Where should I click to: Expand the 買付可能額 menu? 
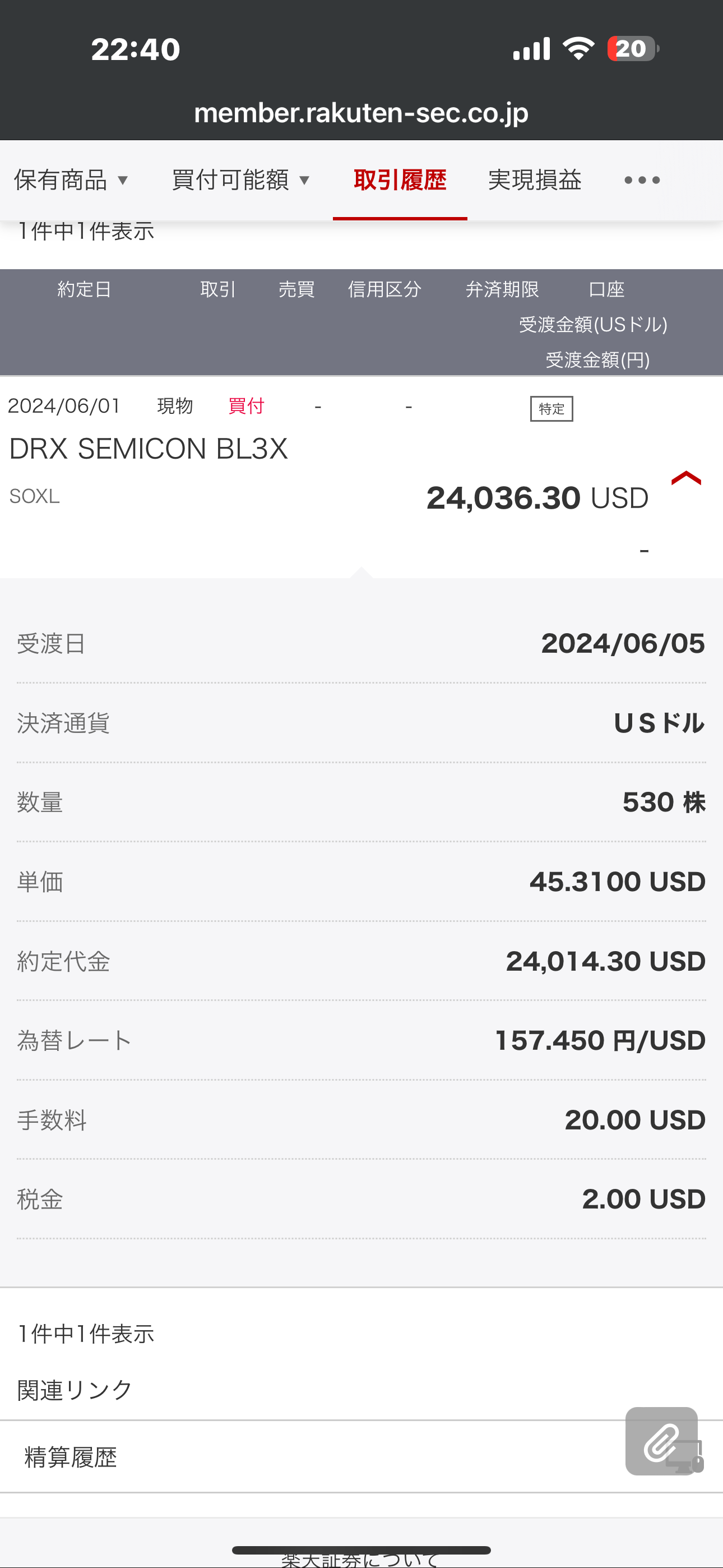point(241,180)
